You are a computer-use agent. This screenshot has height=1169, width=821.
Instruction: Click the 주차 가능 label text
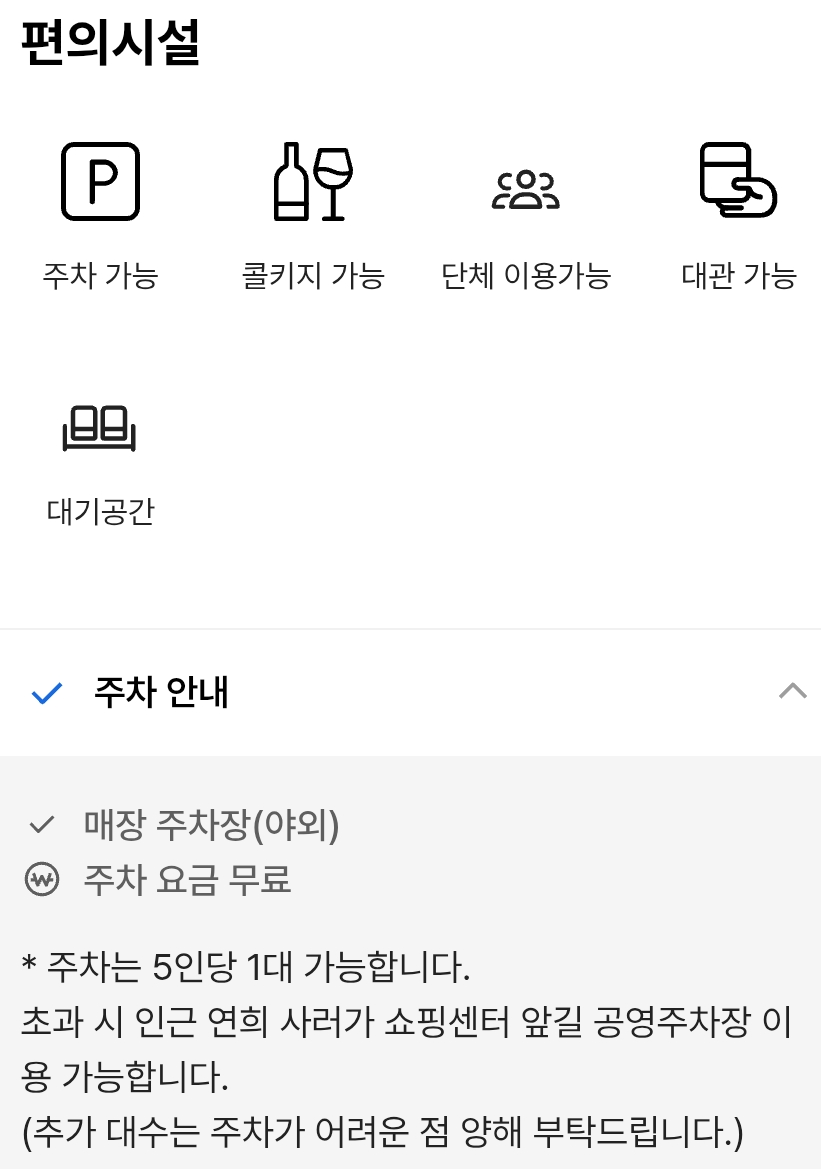[x=99, y=276]
